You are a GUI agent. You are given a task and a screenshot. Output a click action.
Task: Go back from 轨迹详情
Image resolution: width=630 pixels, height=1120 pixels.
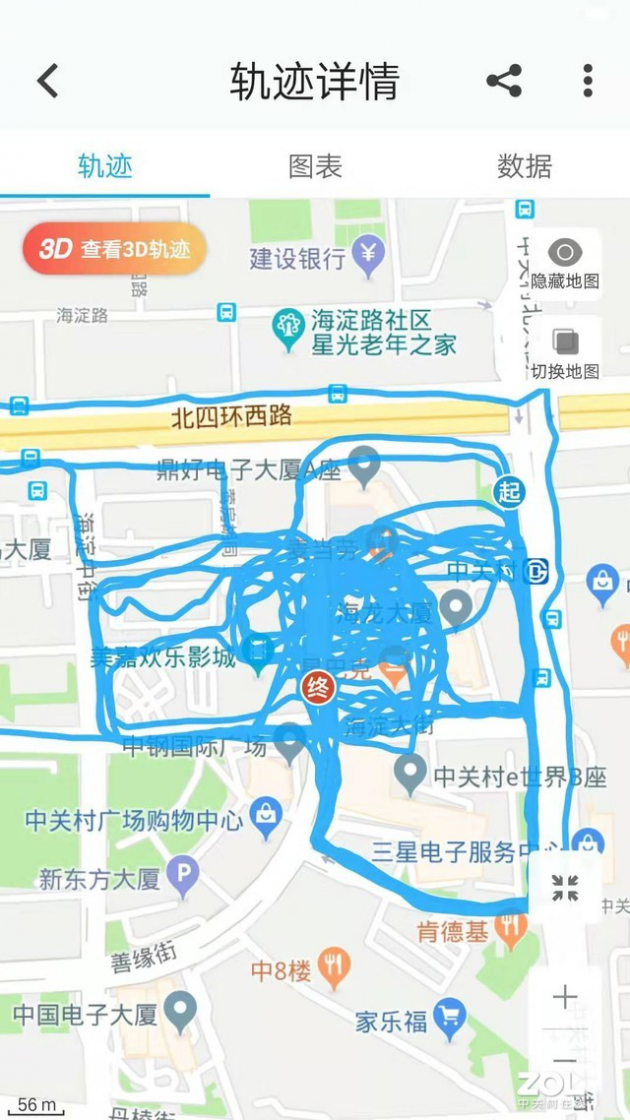[48, 81]
